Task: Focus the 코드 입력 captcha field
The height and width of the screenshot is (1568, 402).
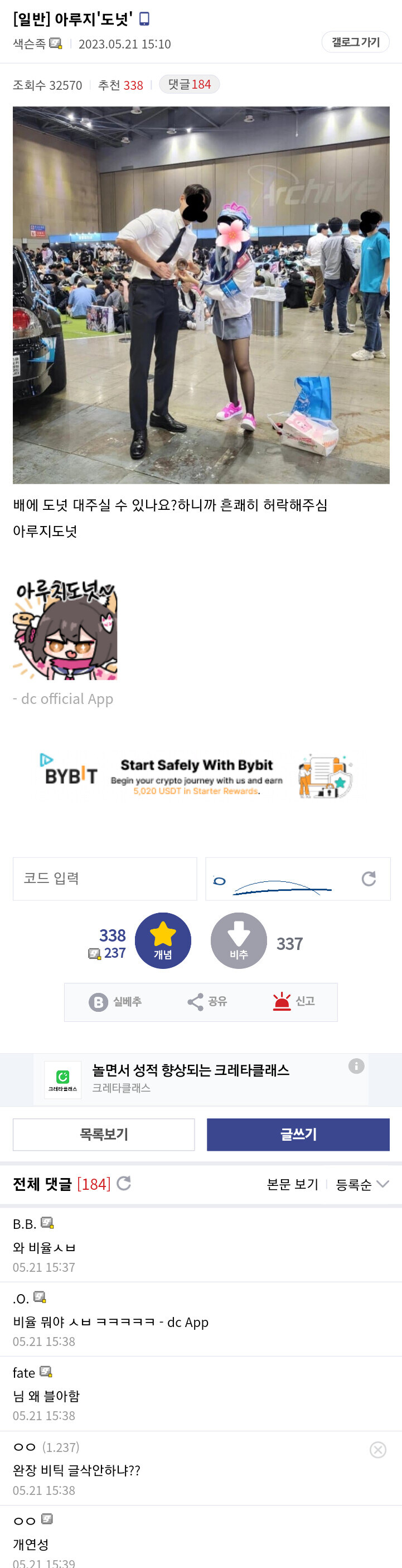Action: tap(105, 879)
